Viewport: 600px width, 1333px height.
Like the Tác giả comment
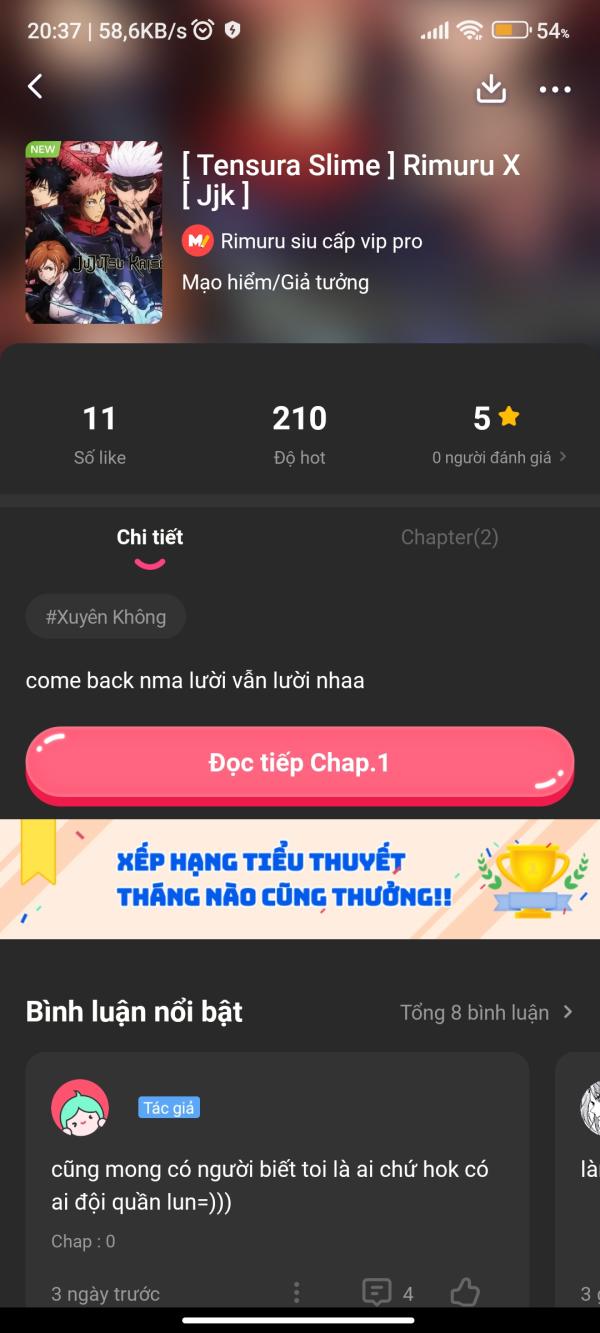[x=465, y=1293]
